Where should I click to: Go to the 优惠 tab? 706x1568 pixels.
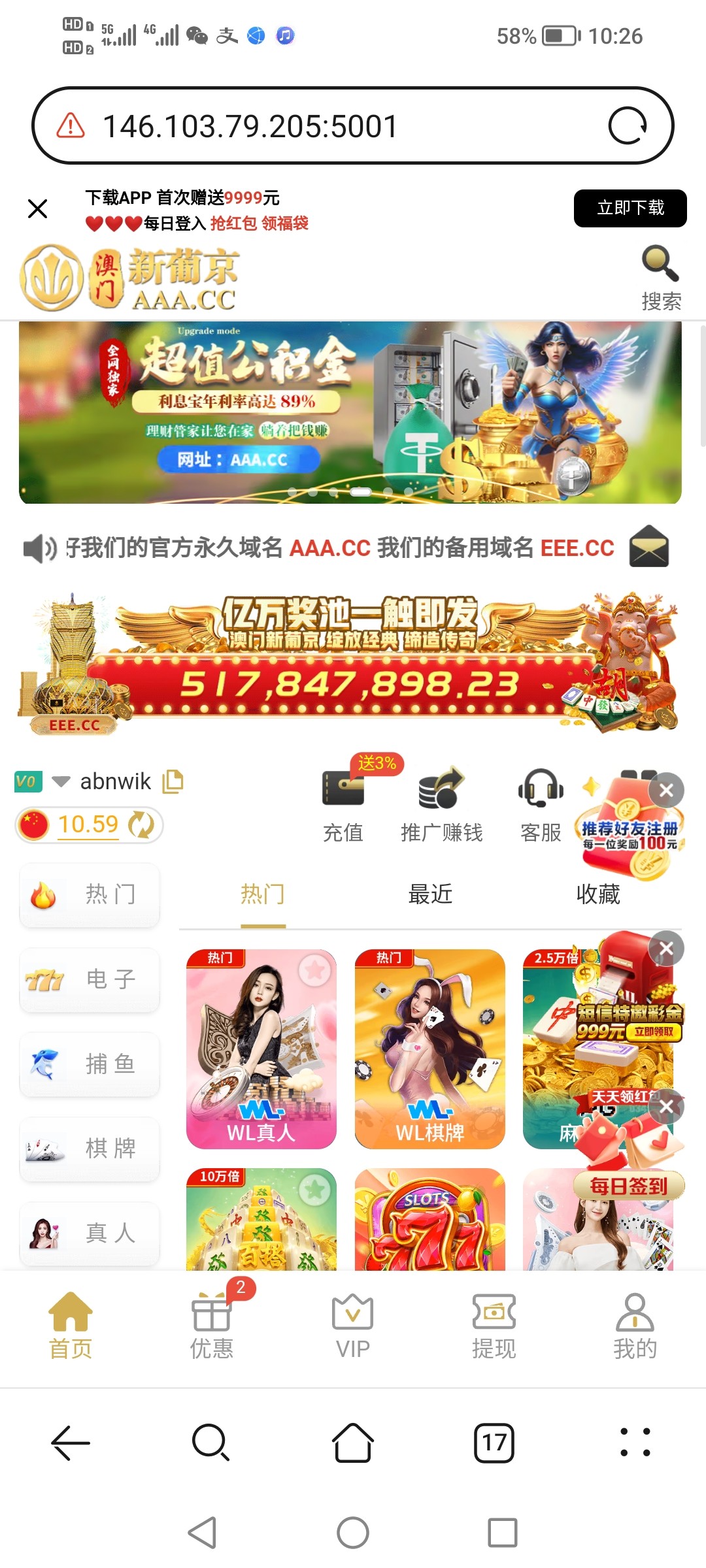(211, 1326)
